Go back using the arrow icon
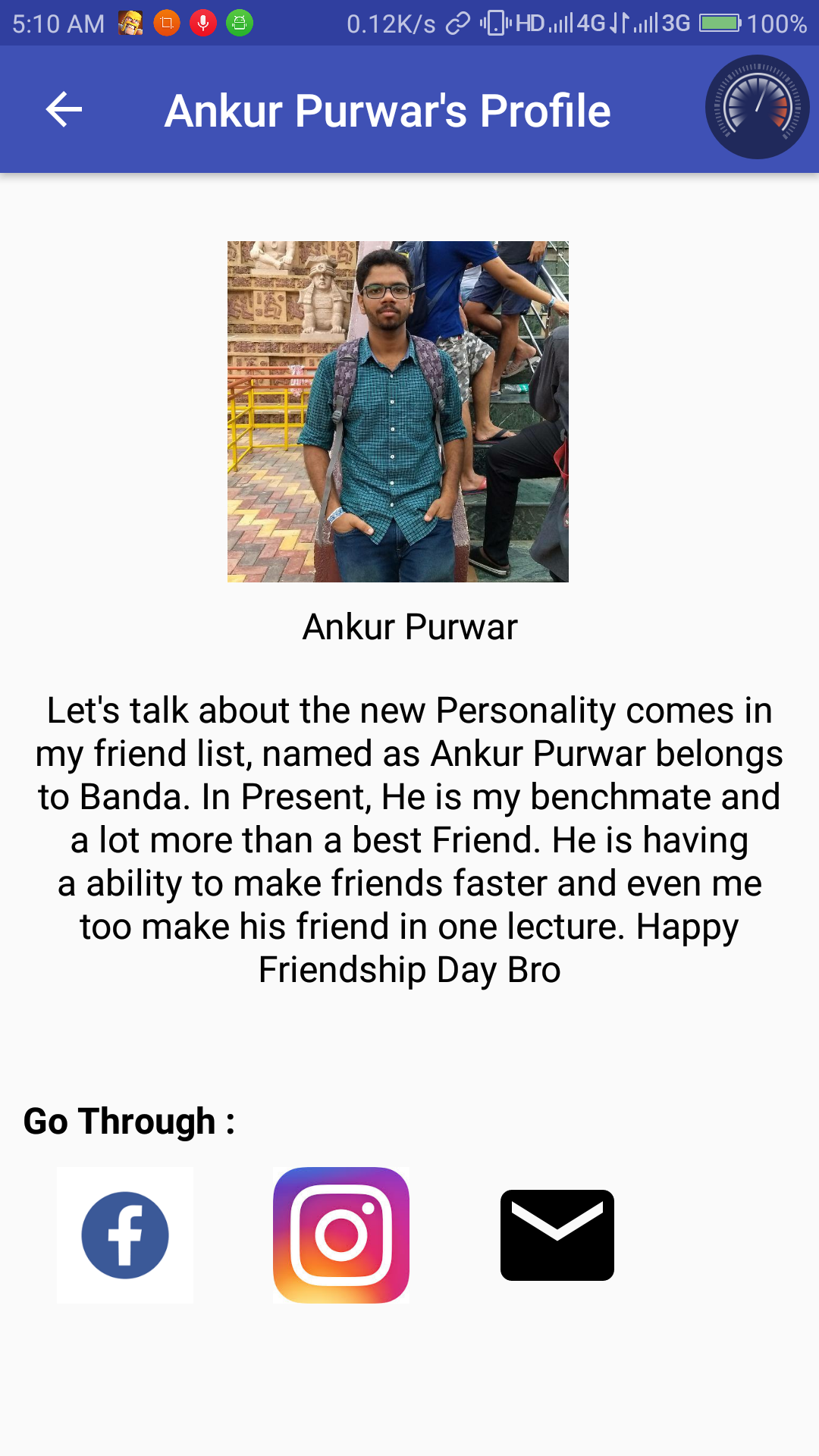819x1456 pixels. tap(64, 110)
